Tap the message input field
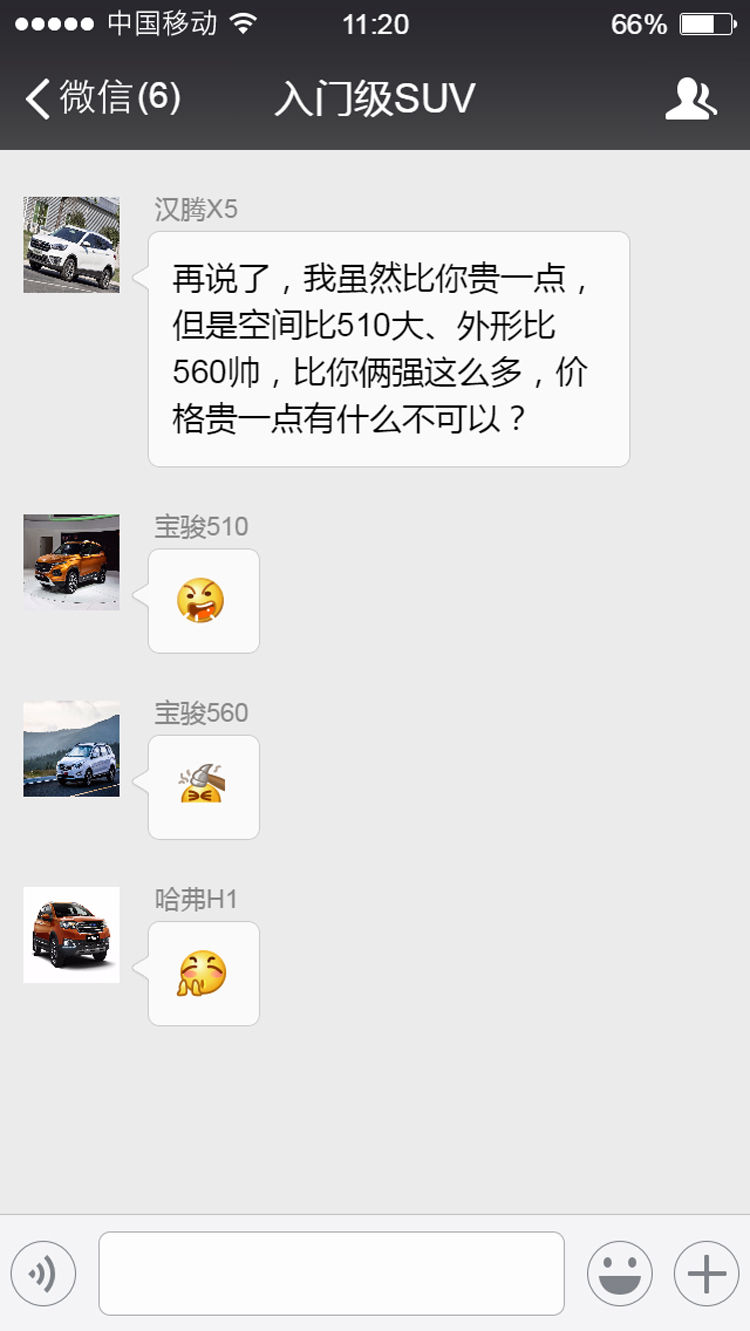This screenshot has height=1331, width=750. (x=330, y=1272)
